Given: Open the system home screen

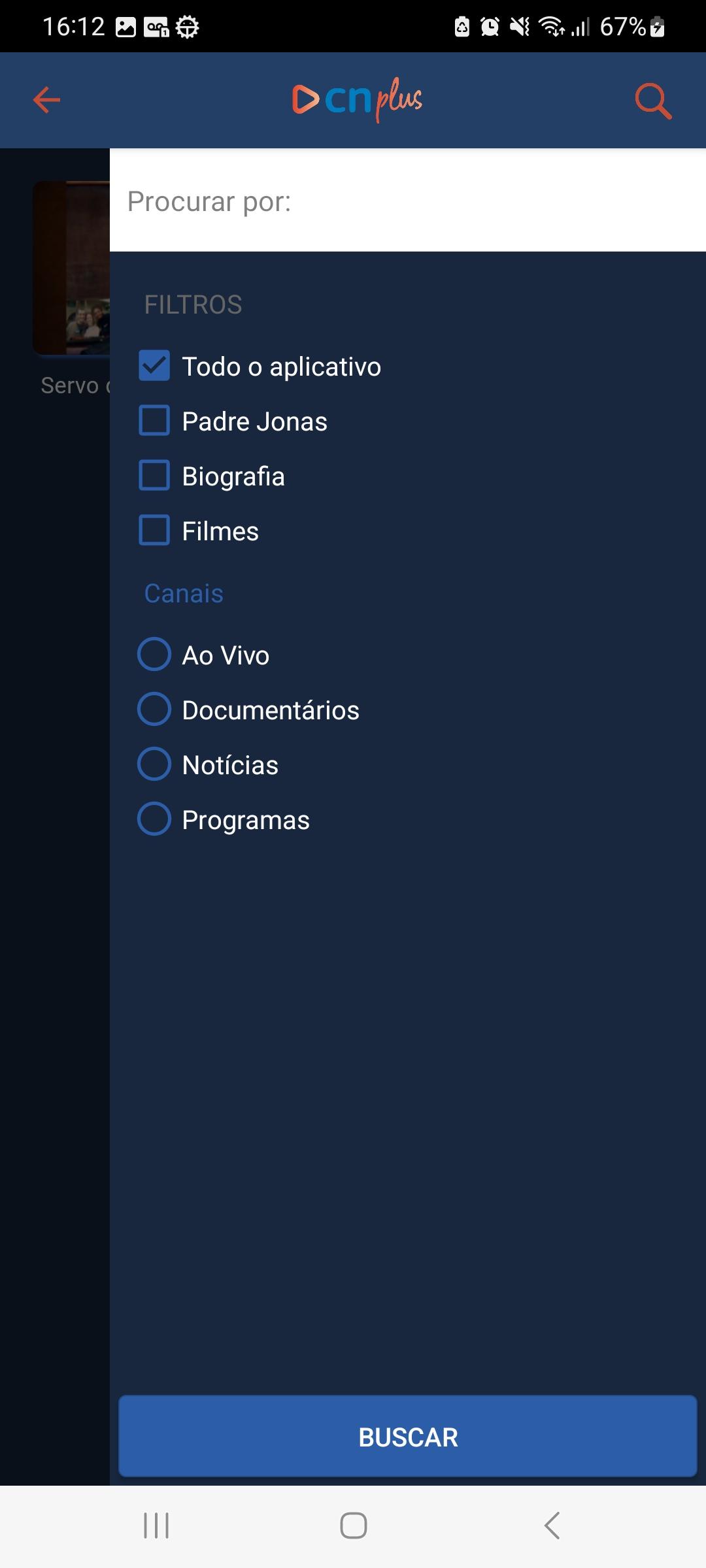Looking at the screenshot, I should [x=353, y=1526].
